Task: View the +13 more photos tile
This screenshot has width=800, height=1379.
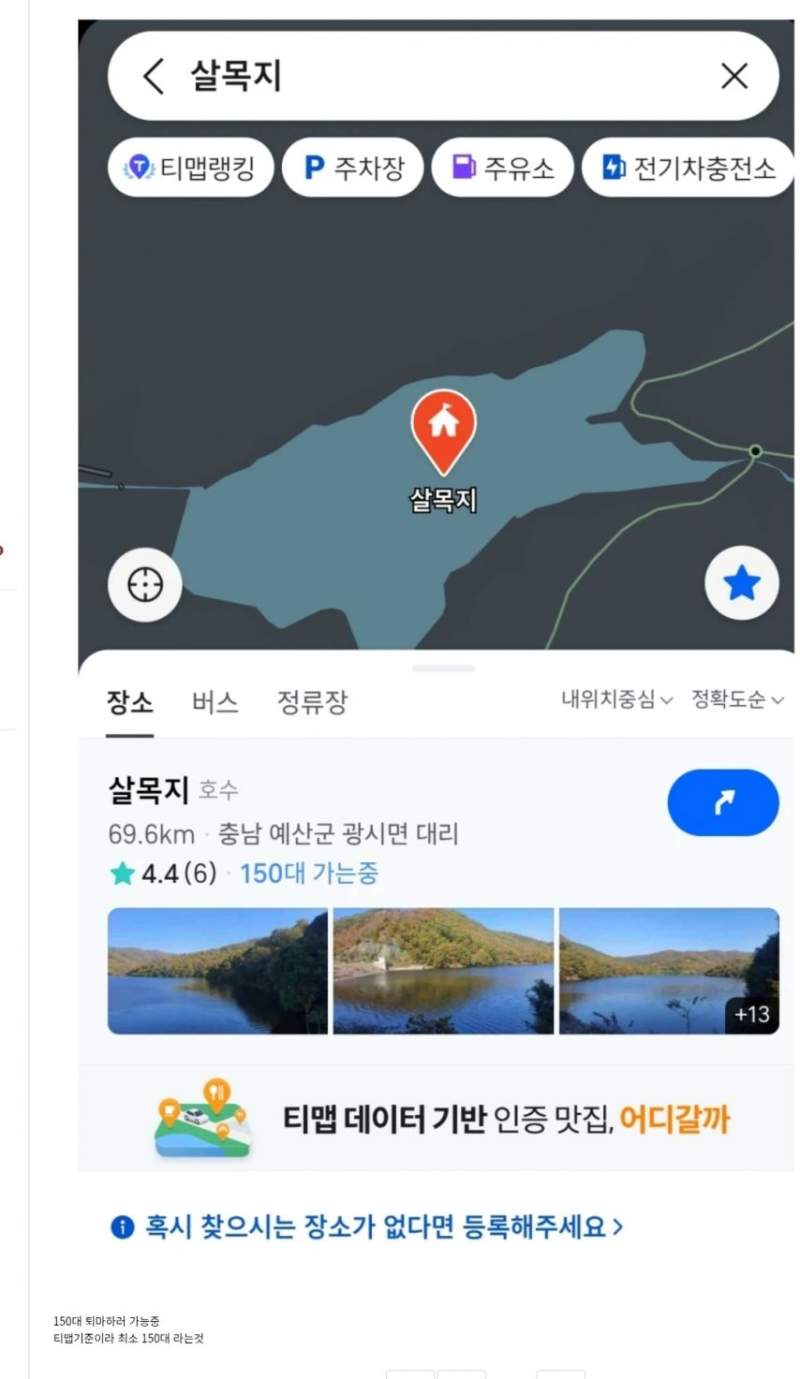Action: tap(669, 971)
